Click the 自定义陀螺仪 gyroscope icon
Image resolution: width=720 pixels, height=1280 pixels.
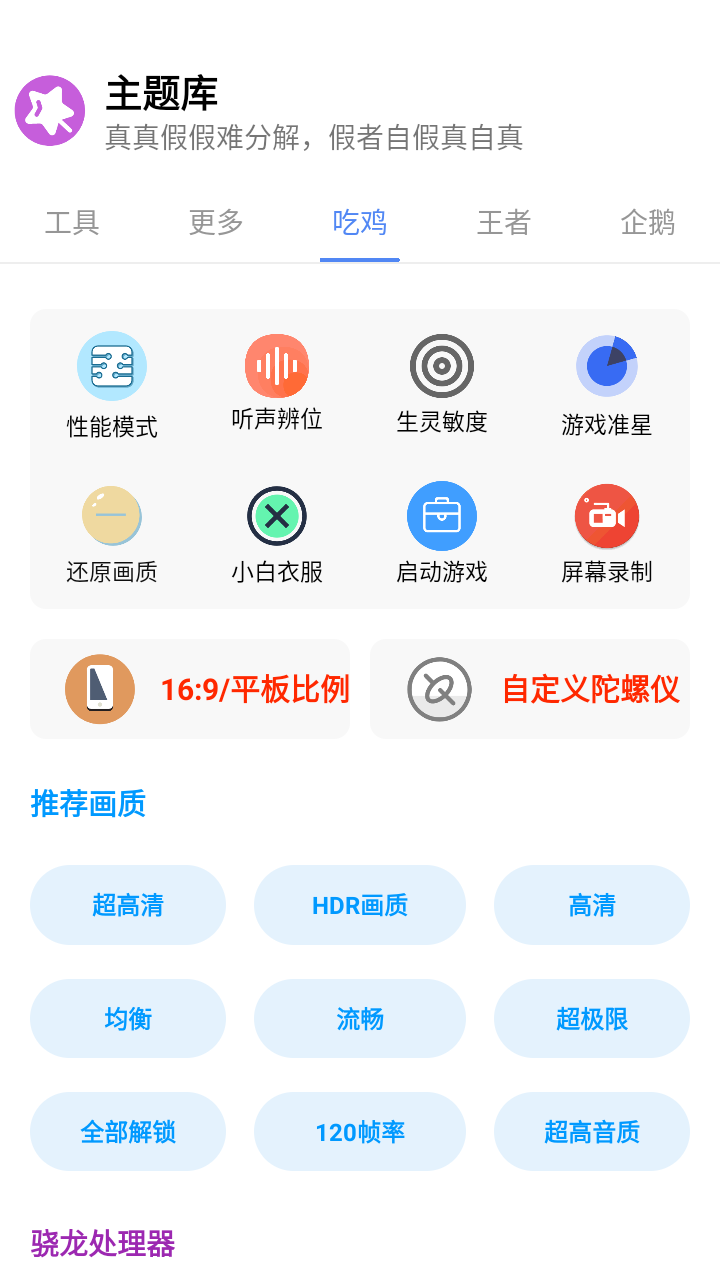coord(438,689)
